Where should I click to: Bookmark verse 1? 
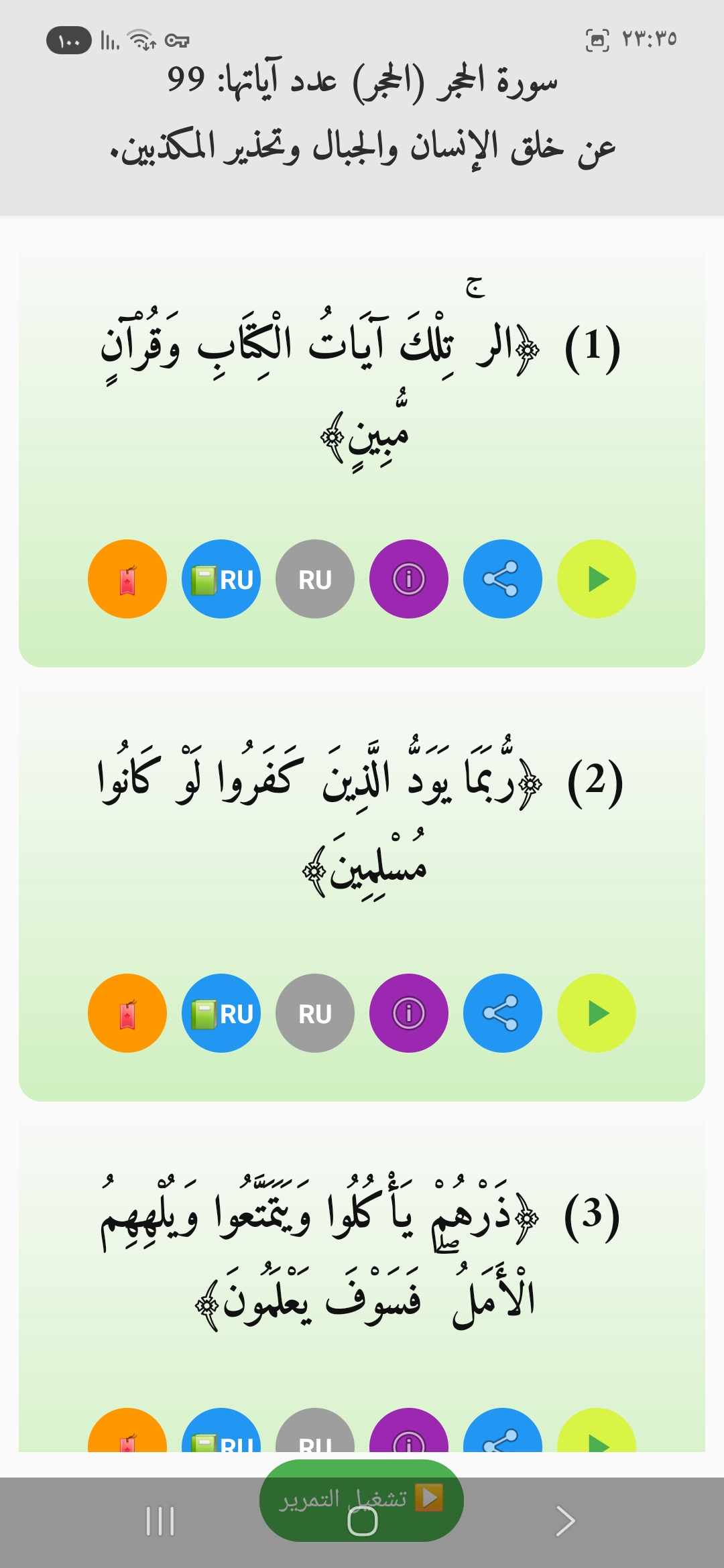[x=127, y=579]
